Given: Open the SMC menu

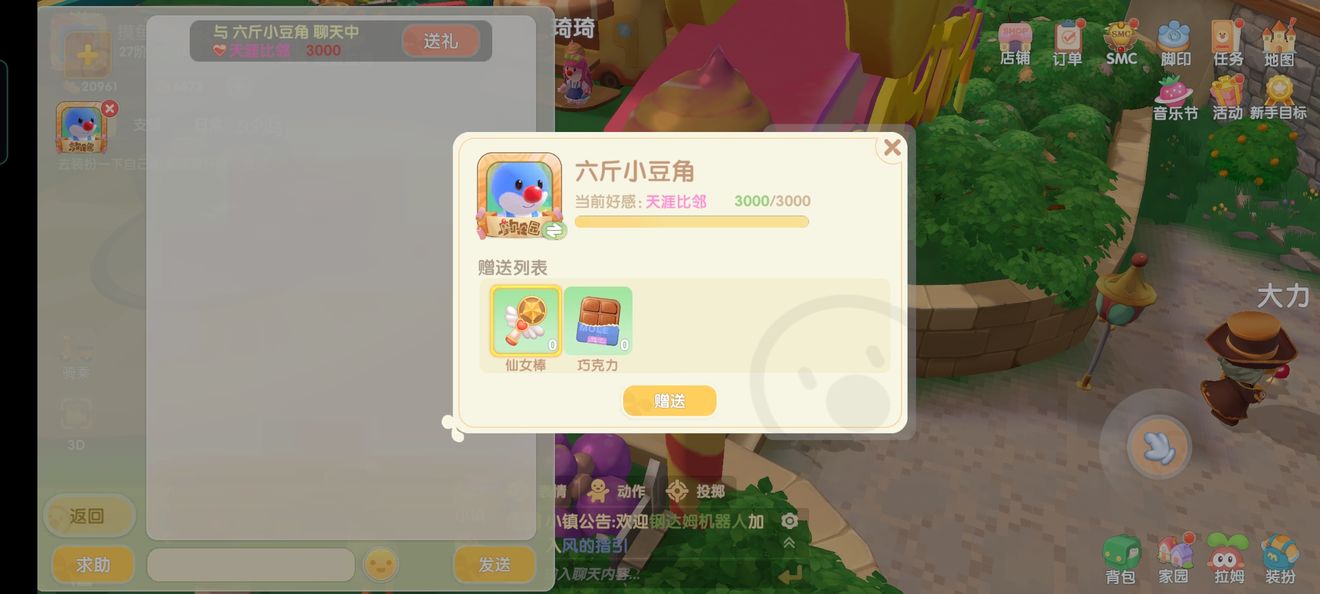Looking at the screenshot, I should (x=1121, y=44).
